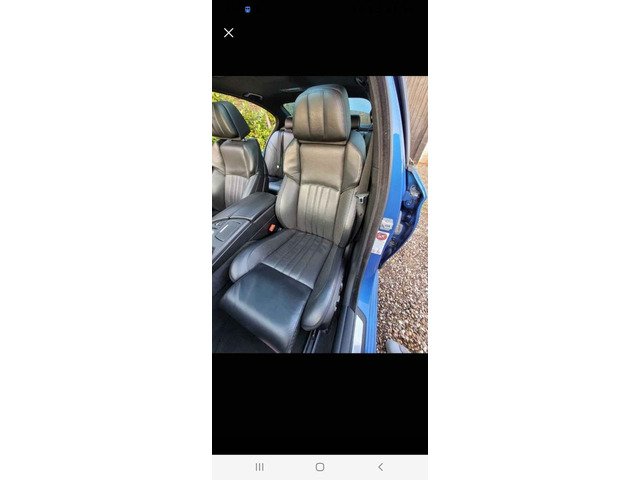Close the full-screen photo viewer
This screenshot has height=480, width=640.
(x=228, y=33)
